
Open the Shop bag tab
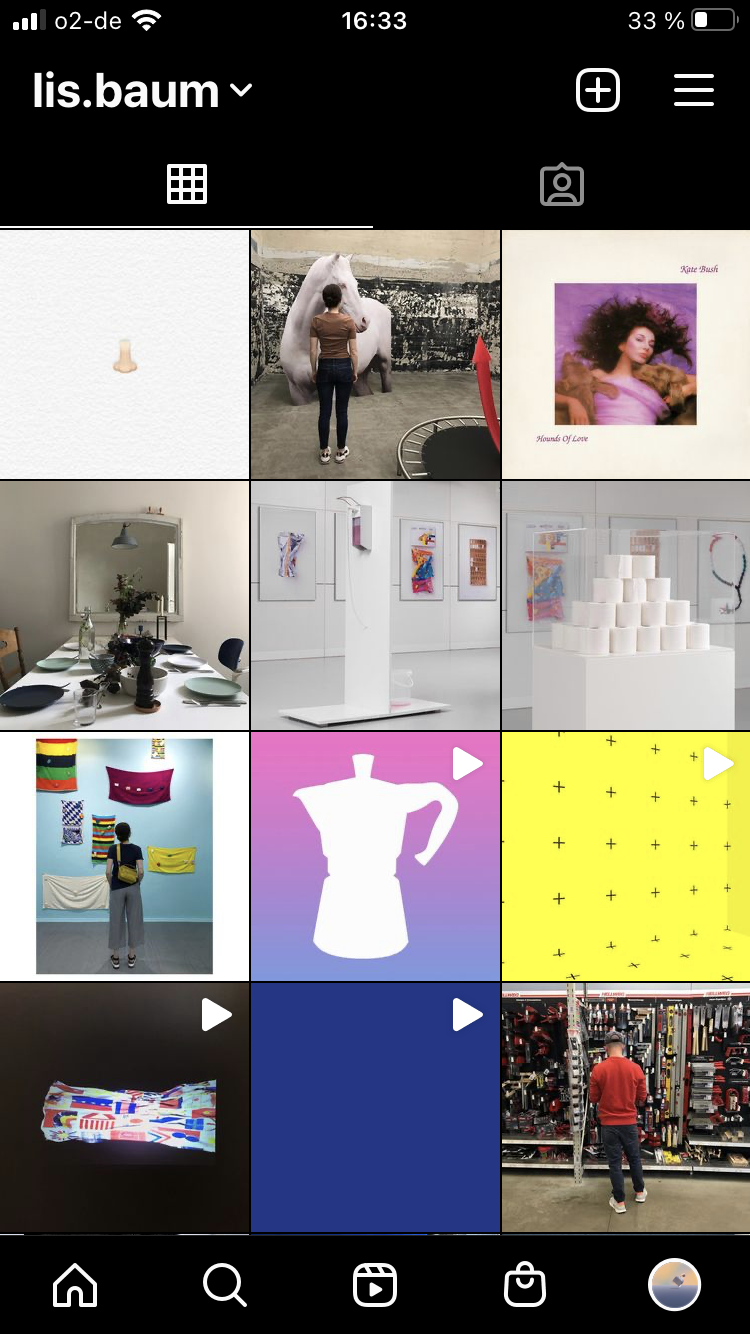(525, 1285)
